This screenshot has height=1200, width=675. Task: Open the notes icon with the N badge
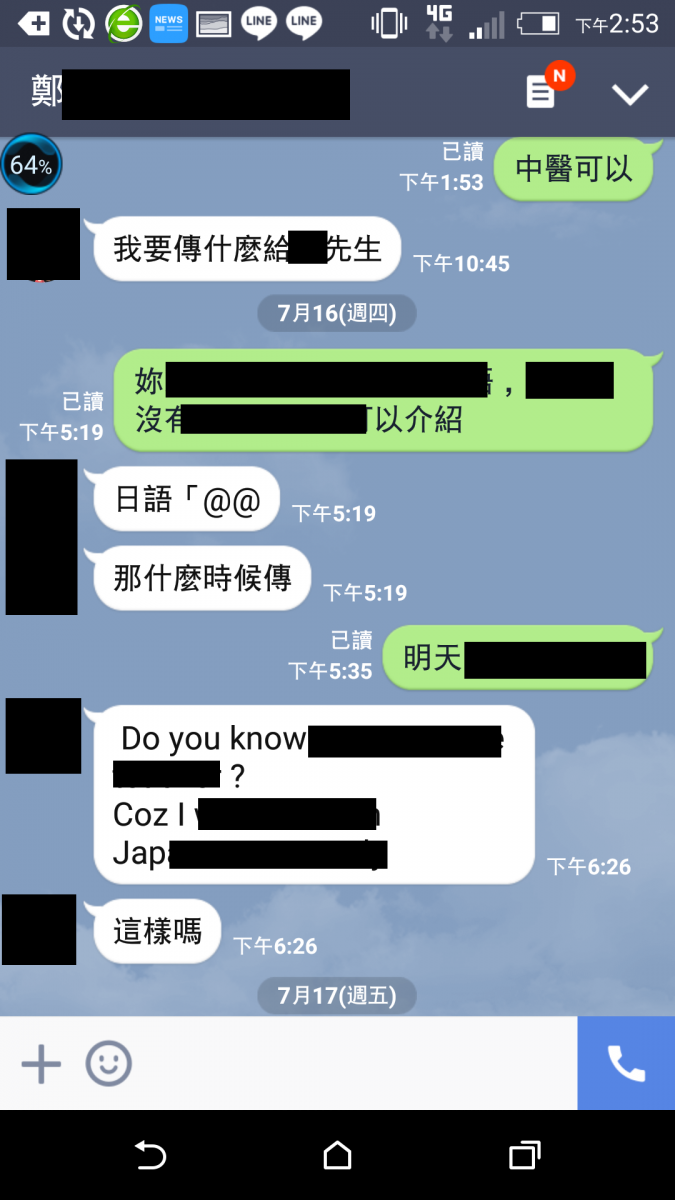point(541,92)
